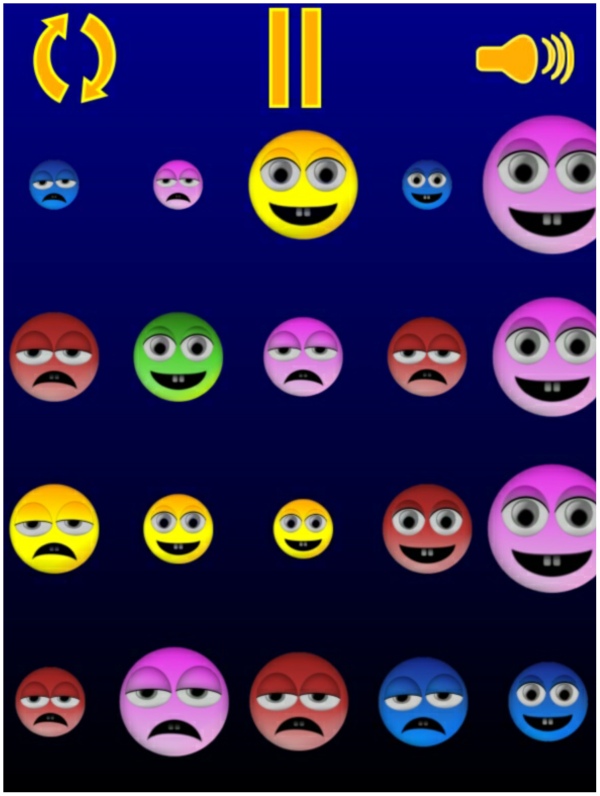Tap the green smiling face
The image size is (600, 796).
(178, 356)
